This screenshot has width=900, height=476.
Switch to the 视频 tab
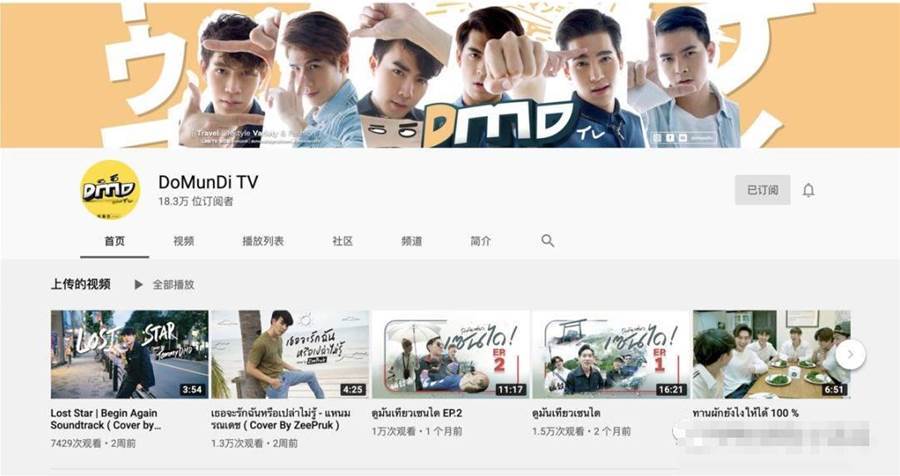click(183, 241)
